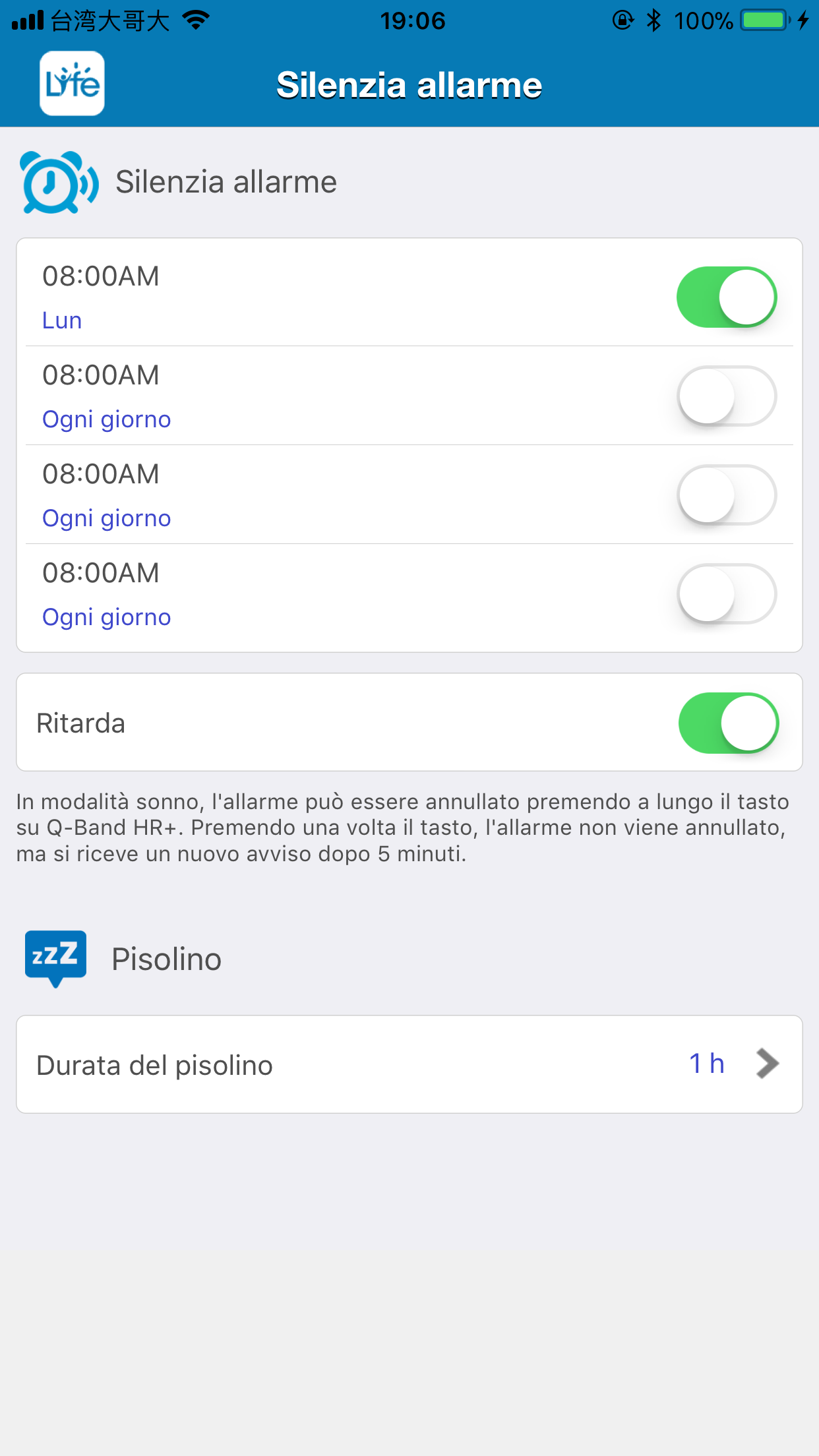Tap the Life logo button in the header
This screenshot has height=1456, width=819.
72,84
